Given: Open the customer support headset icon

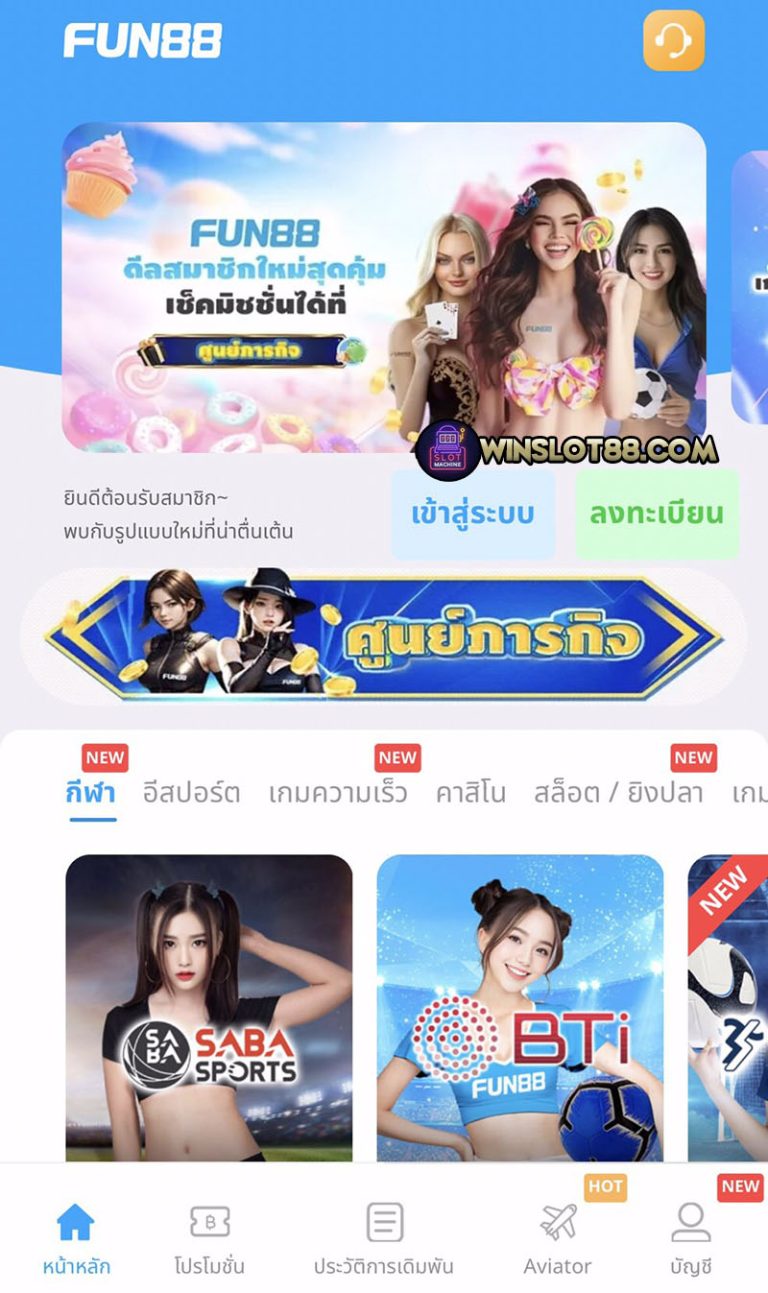Looking at the screenshot, I should [673, 41].
